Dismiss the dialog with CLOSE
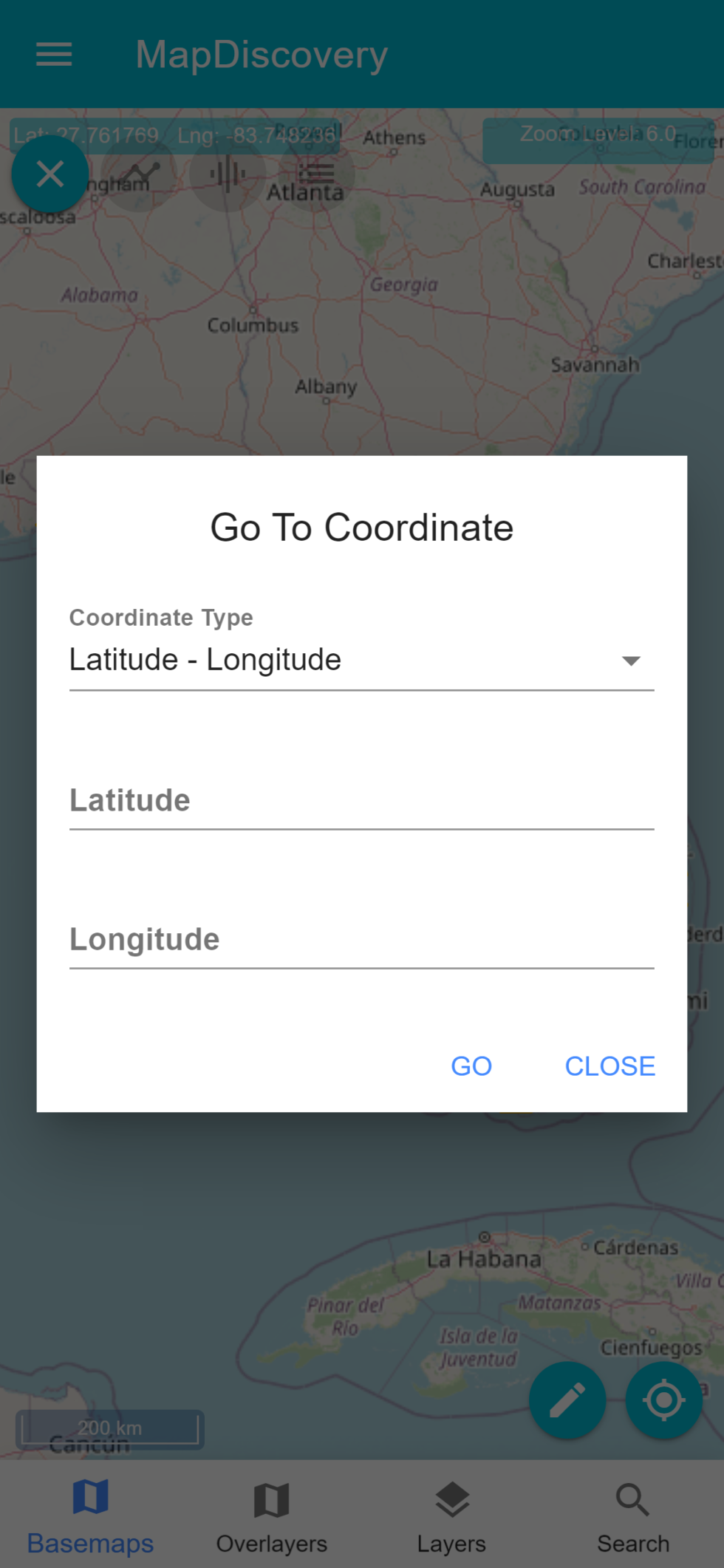Screen dimensions: 724x1568 pos(609,1066)
